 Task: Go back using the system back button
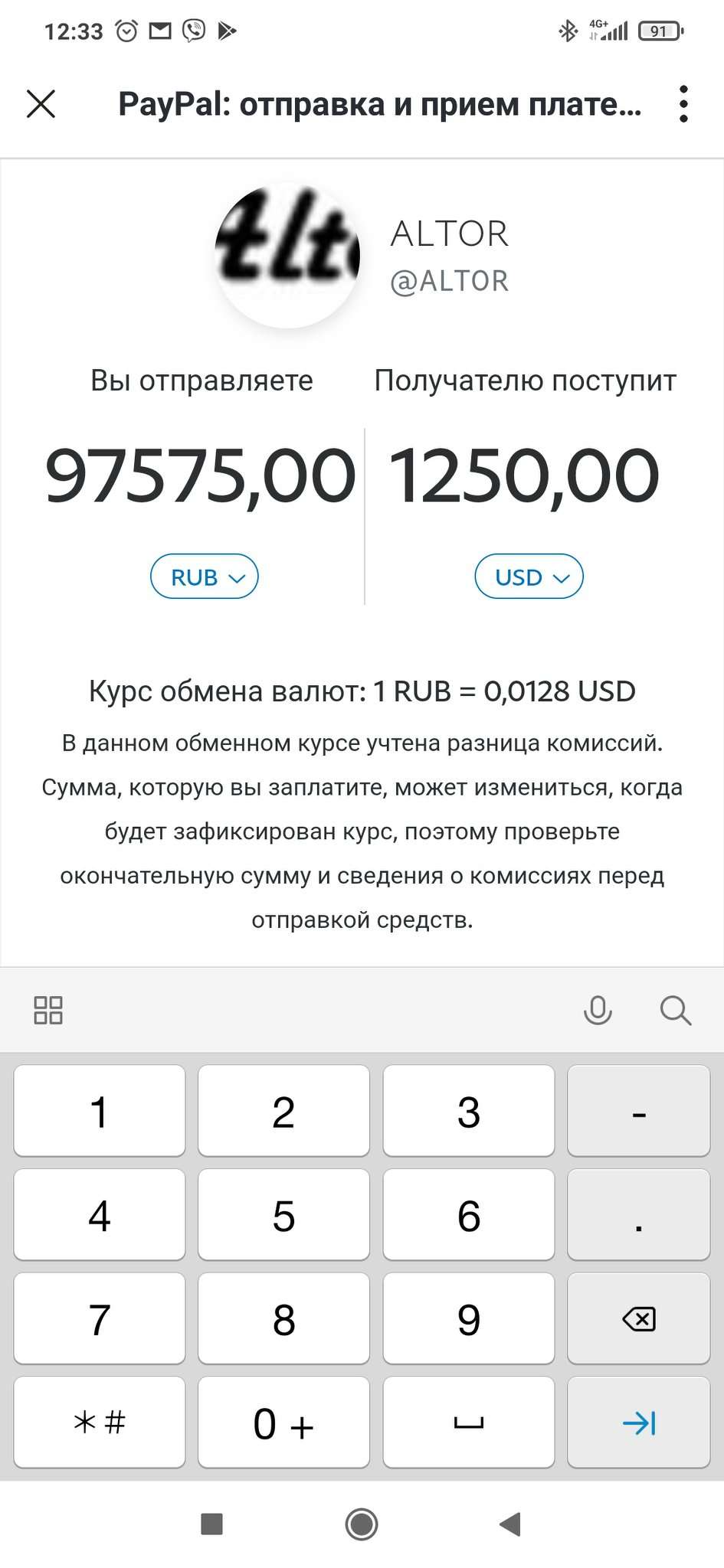pyautogui.click(x=510, y=1524)
